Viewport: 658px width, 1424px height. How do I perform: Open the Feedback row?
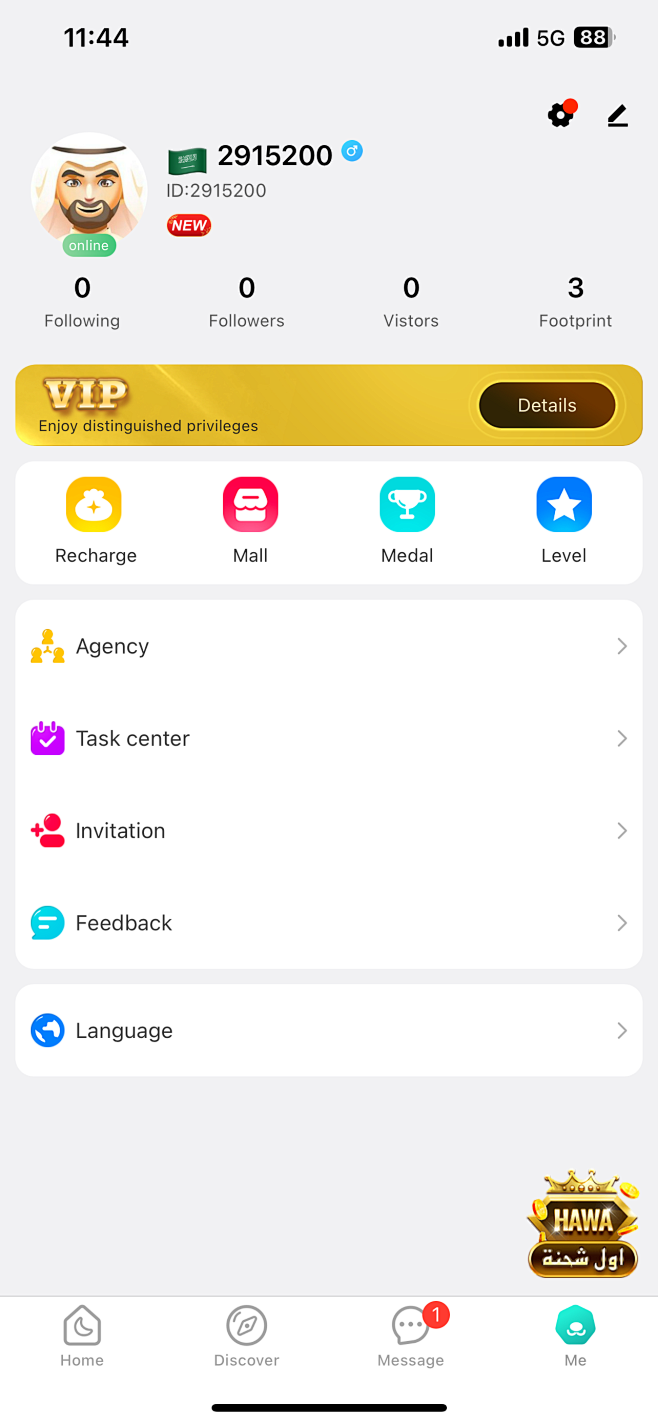click(x=329, y=923)
